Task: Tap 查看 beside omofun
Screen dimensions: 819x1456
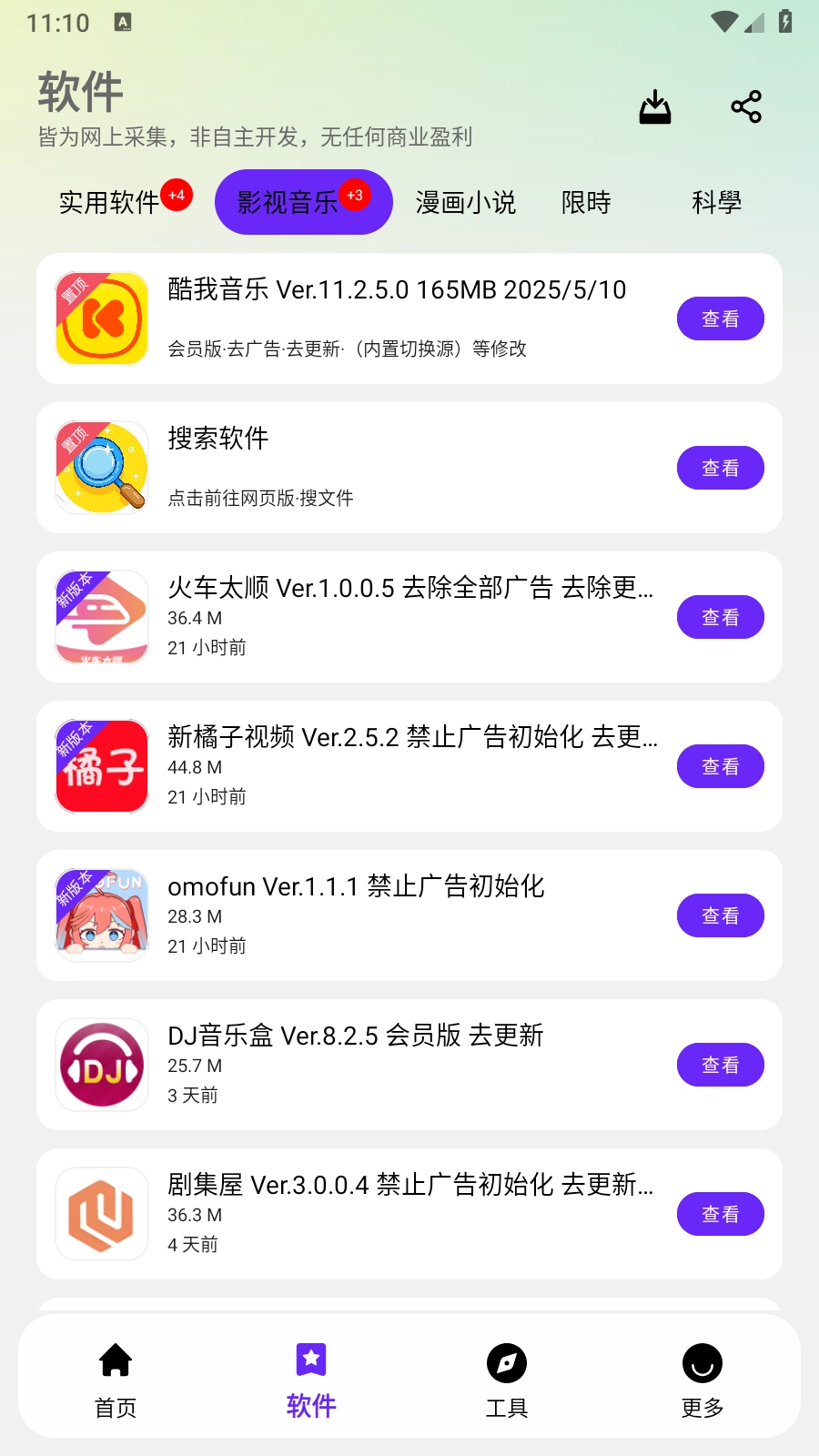Action: coord(720,915)
